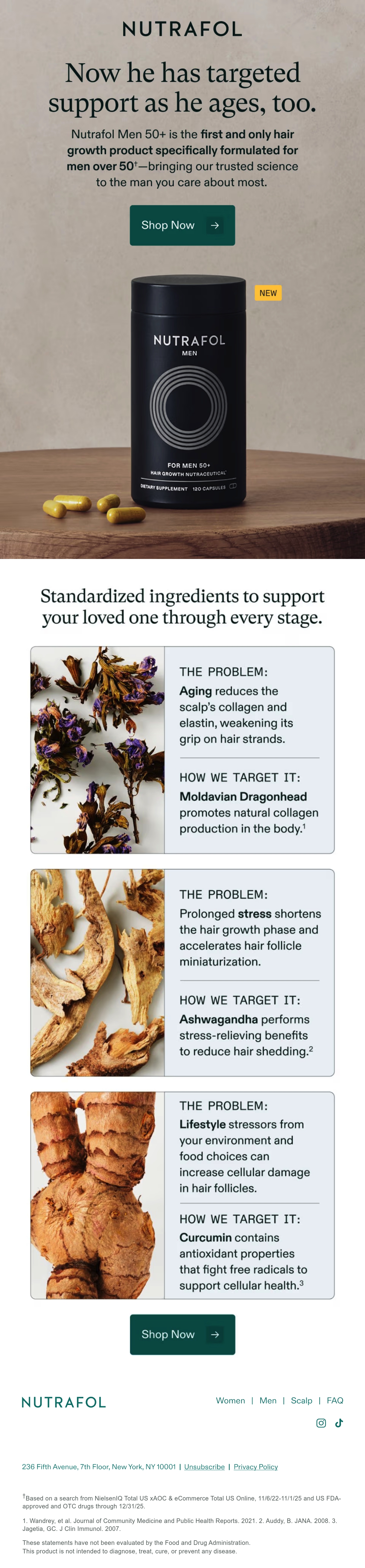Unsubscribe from these emails
Image resolution: width=365 pixels, height=1568 pixels.
tap(204, 1467)
